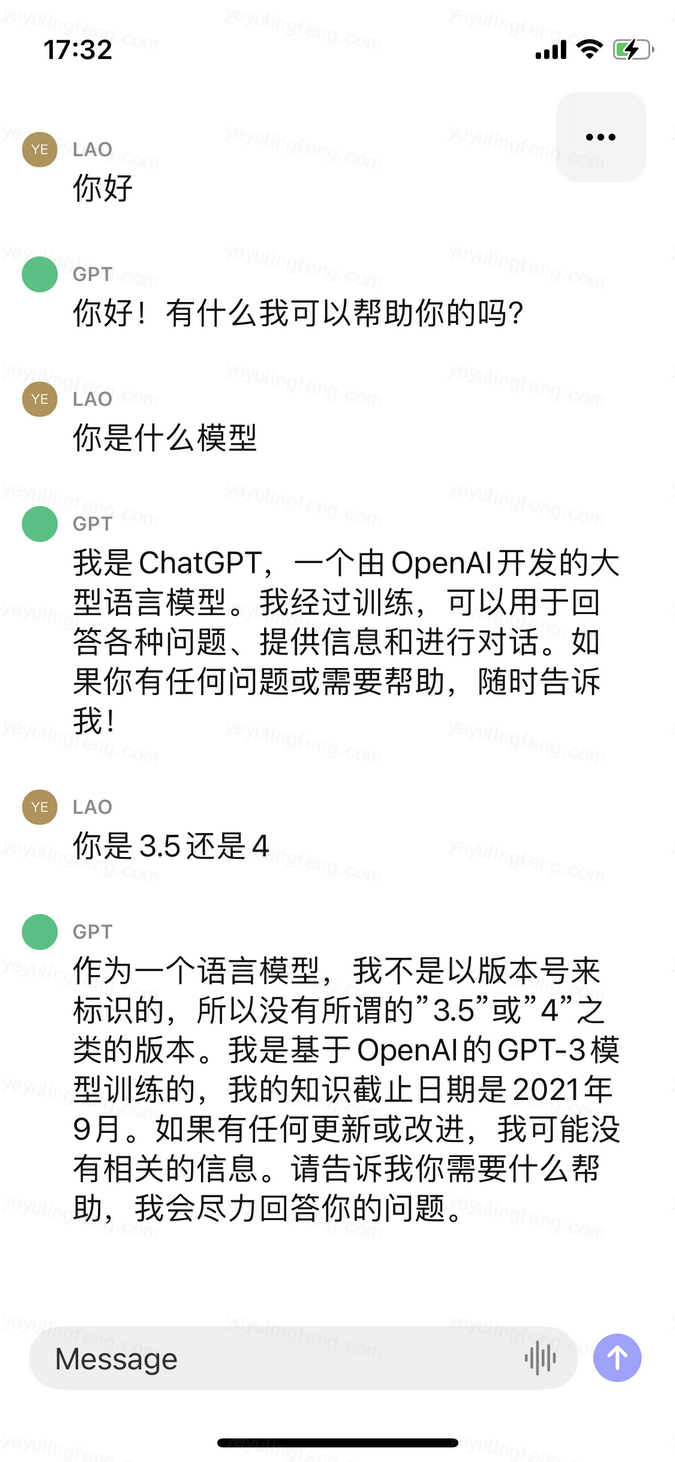Open the three-dot overflow menu
This screenshot has height=1462, width=675.
600,137
